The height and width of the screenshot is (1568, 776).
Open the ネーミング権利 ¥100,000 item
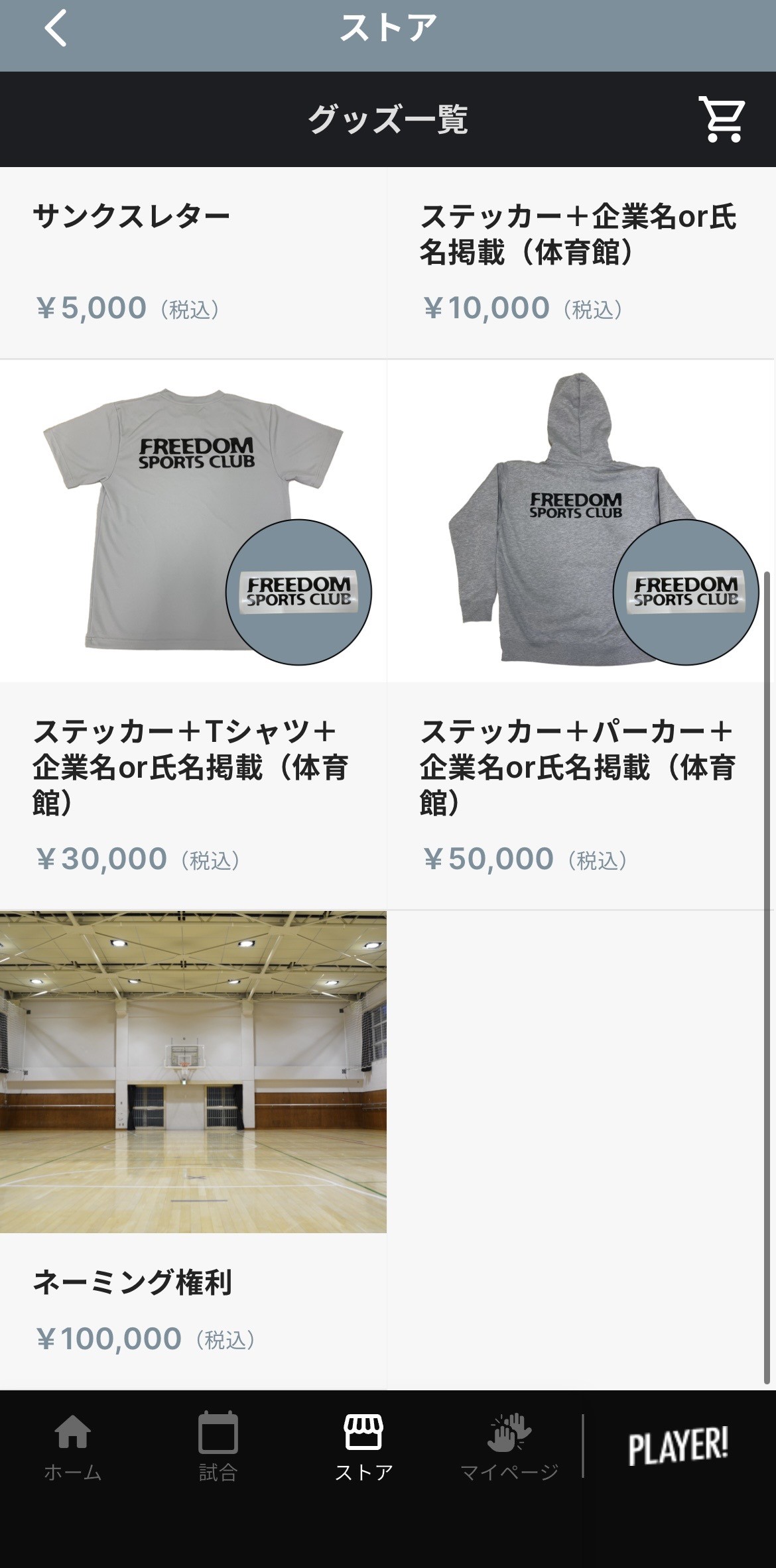click(x=192, y=1147)
